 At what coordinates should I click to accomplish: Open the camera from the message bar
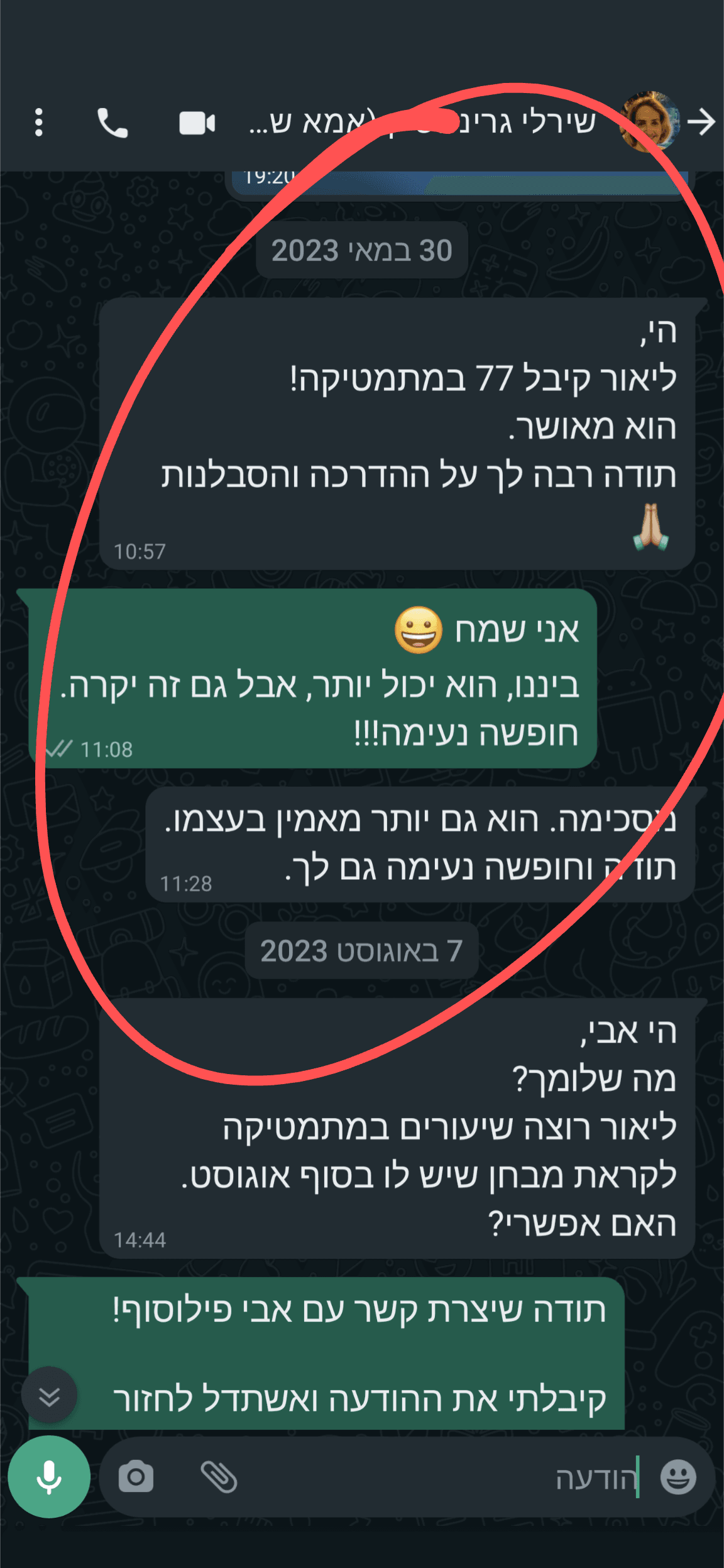pos(136,1476)
